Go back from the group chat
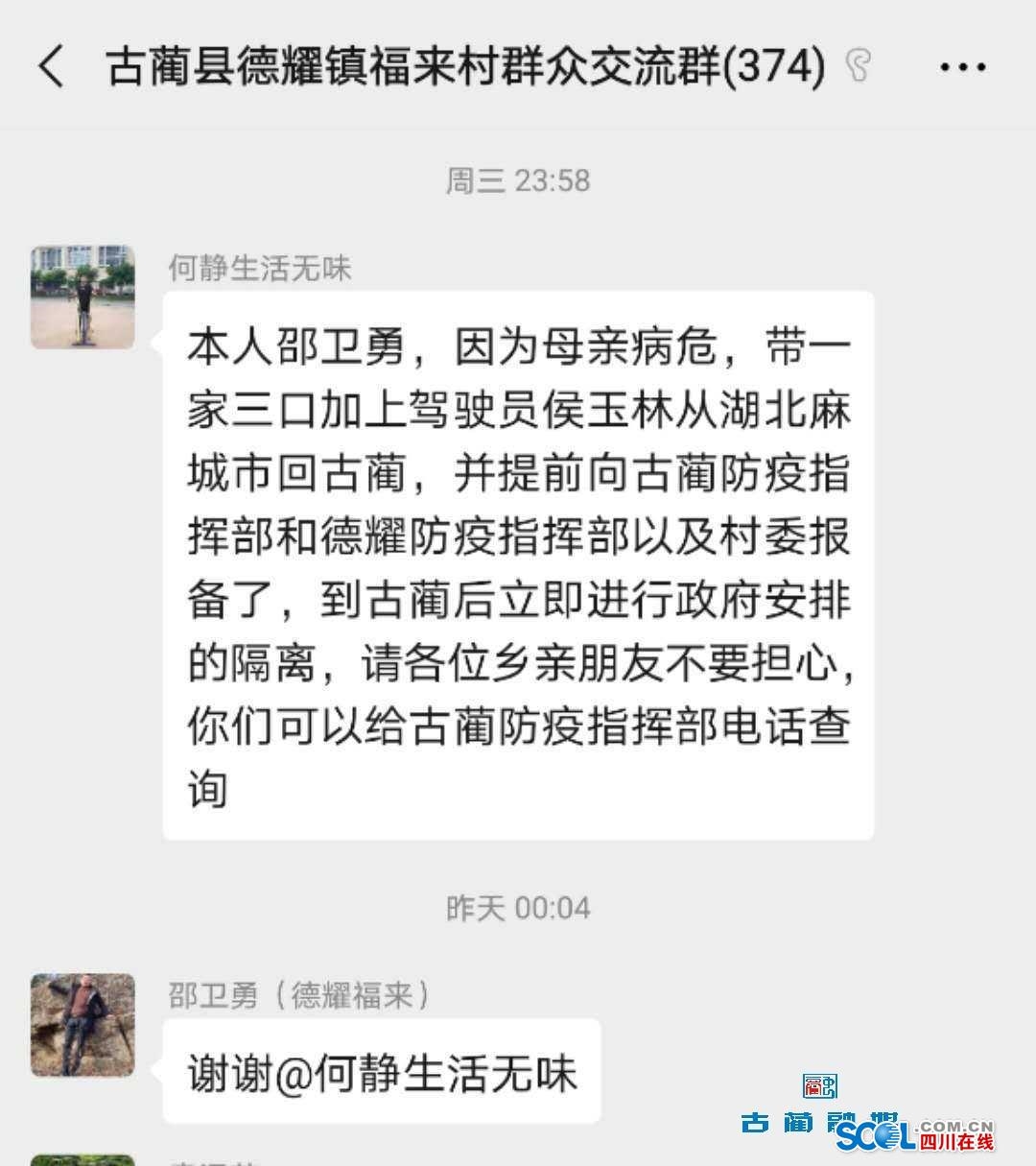 click(51, 67)
